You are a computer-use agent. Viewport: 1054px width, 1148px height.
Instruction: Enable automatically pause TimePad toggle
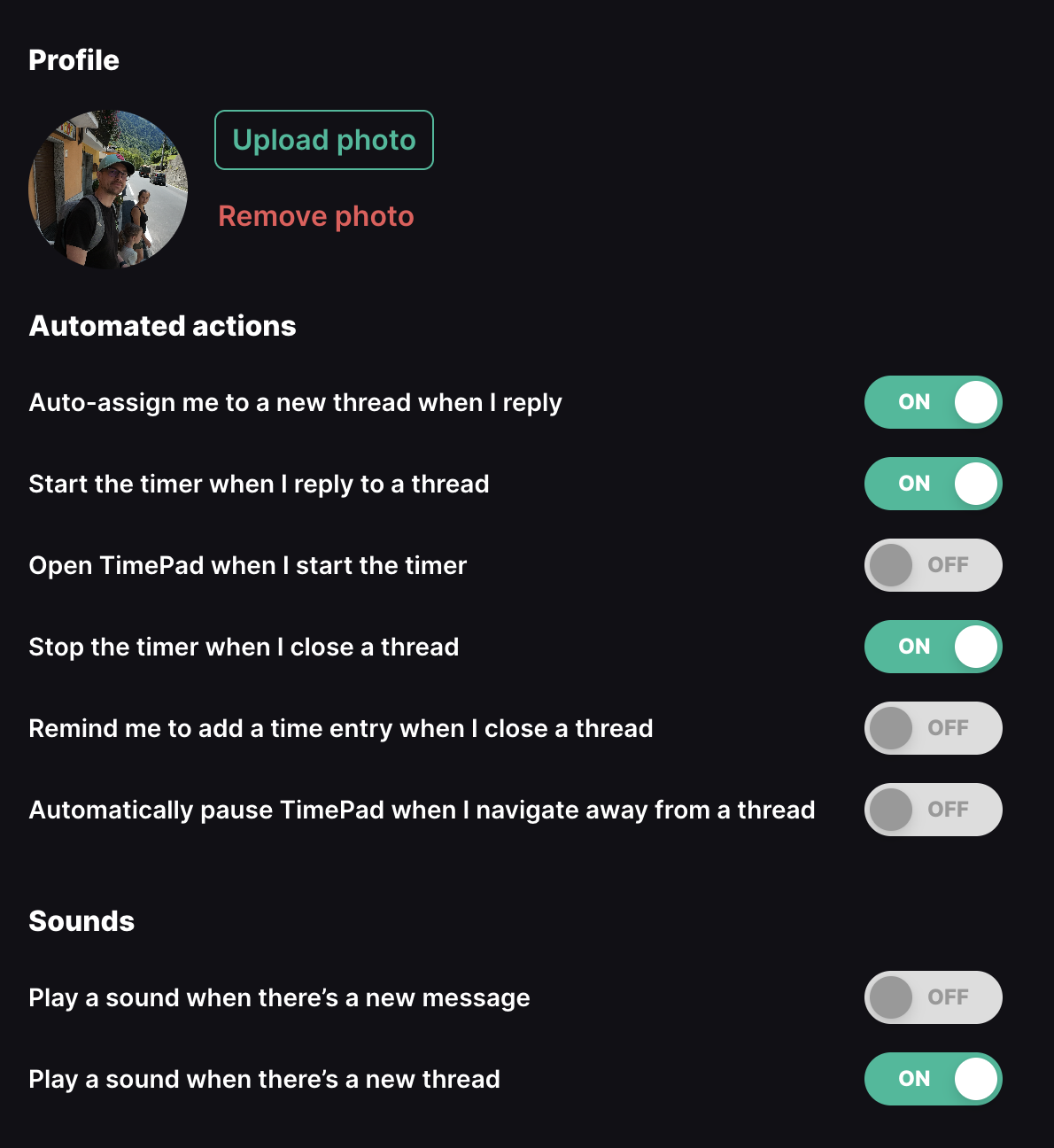pyautogui.click(x=933, y=810)
